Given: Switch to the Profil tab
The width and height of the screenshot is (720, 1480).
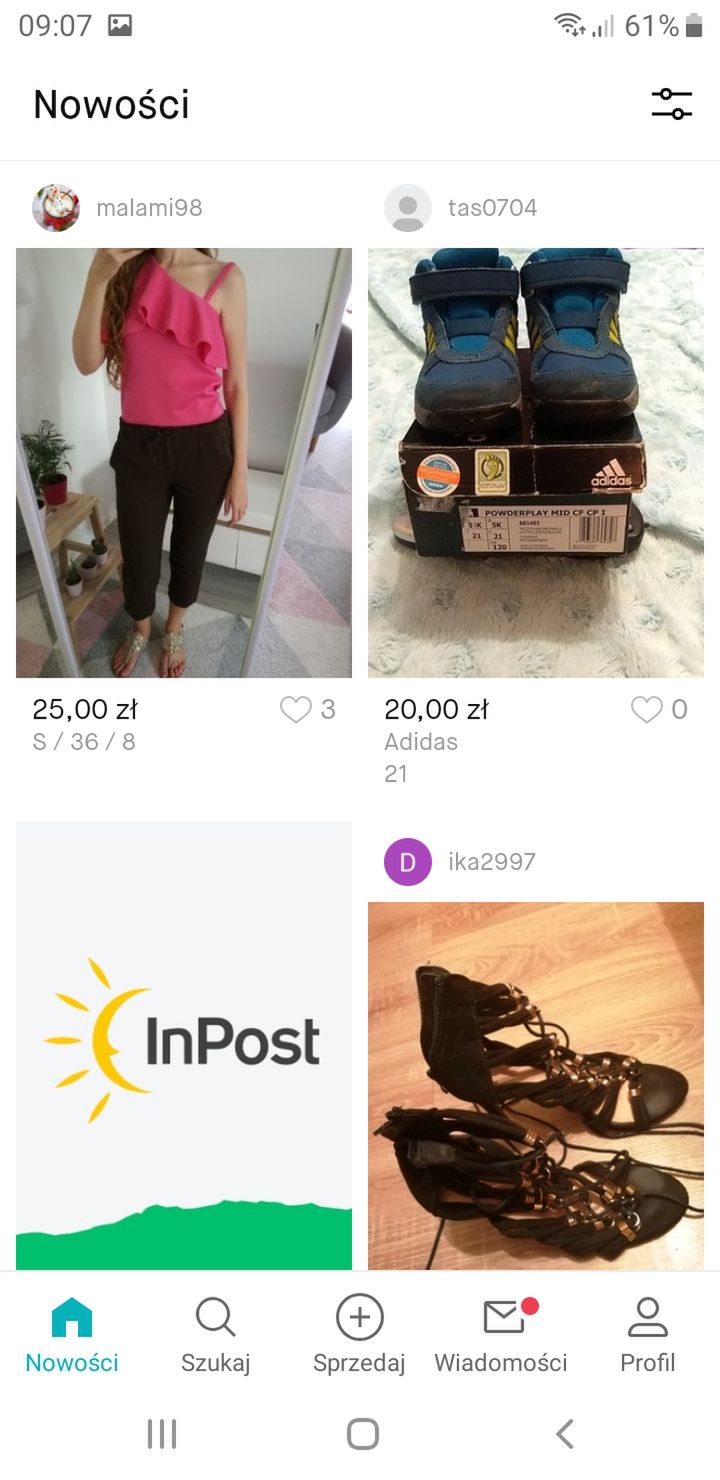Looking at the screenshot, I should 648,1335.
